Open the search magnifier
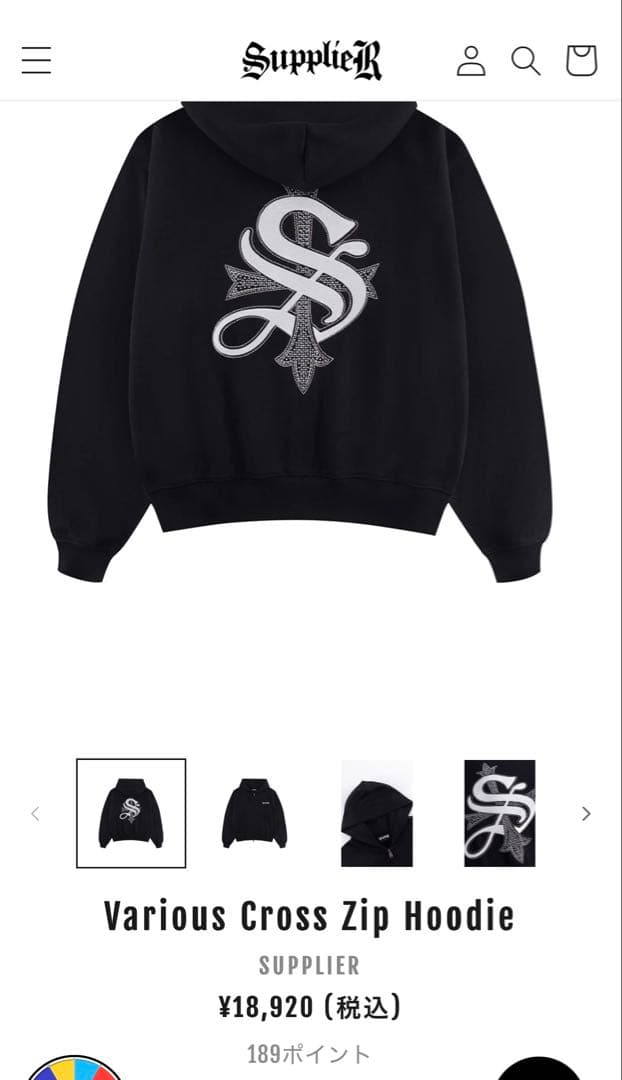The height and width of the screenshot is (1080, 622). coord(526,60)
